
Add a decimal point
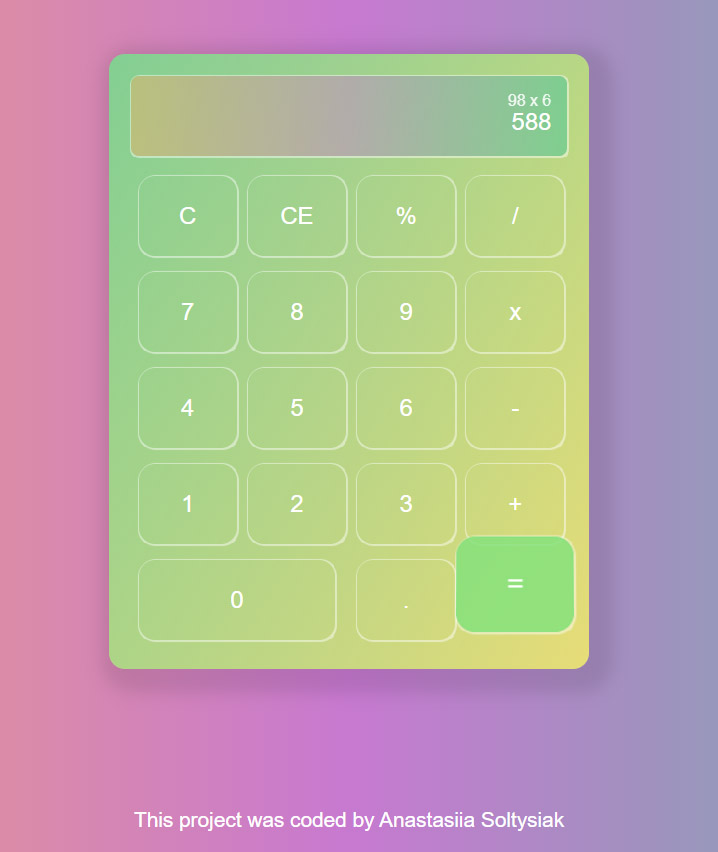(x=405, y=600)
